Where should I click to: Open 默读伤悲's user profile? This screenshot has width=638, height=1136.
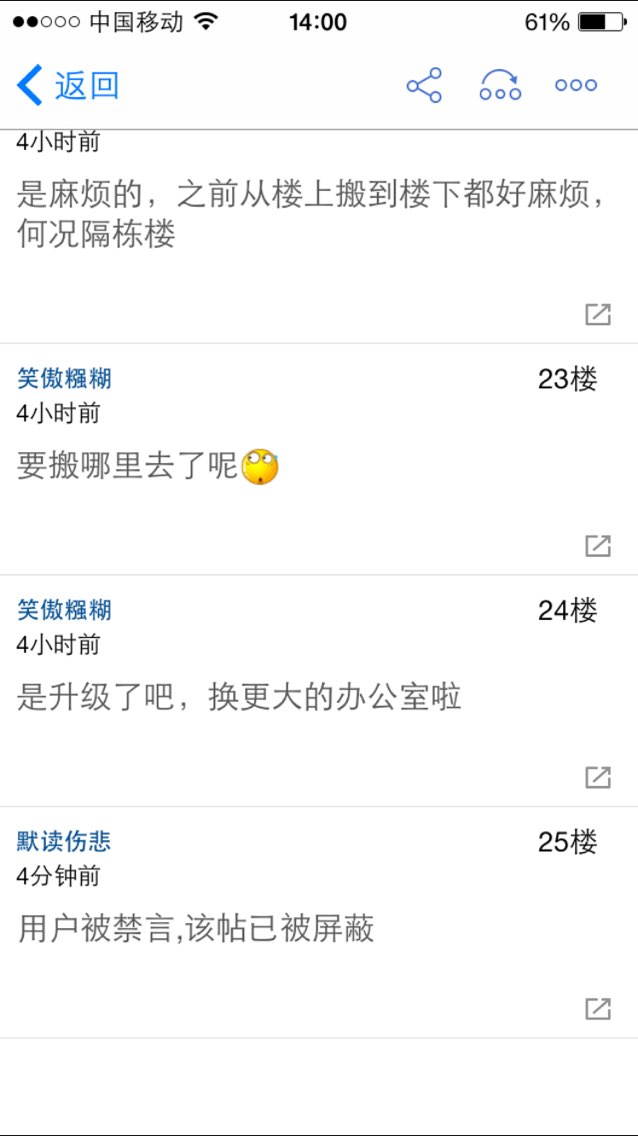click(64, 842)
